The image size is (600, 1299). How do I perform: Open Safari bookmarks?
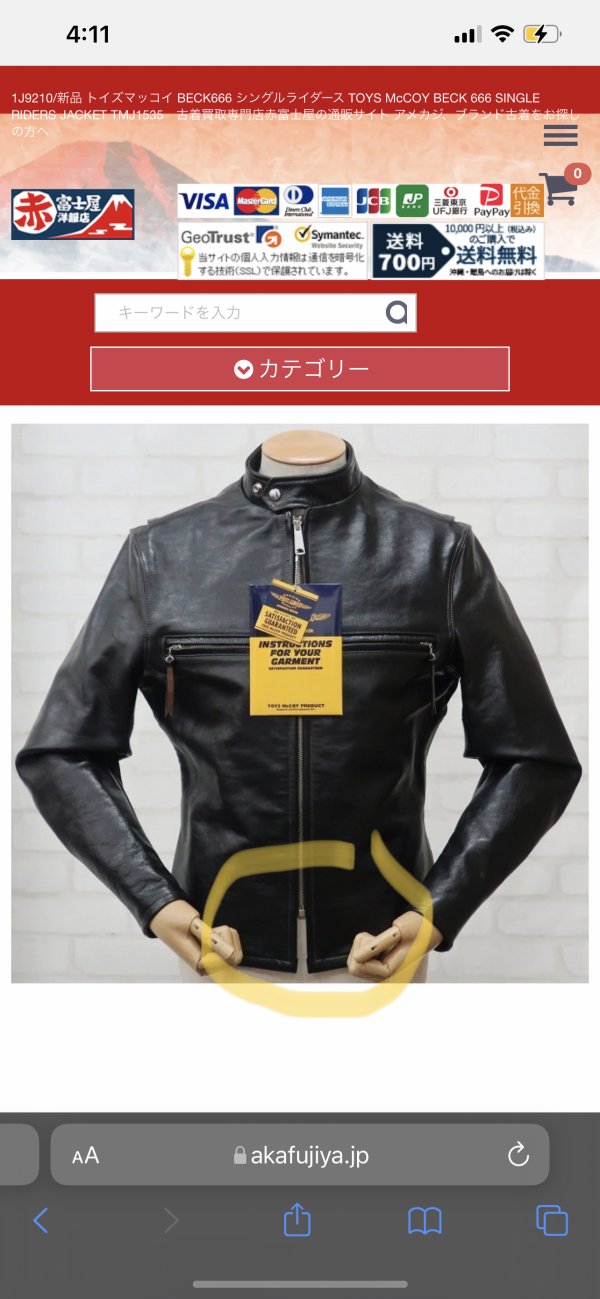pyautogui.click(x=425, y=1220)
